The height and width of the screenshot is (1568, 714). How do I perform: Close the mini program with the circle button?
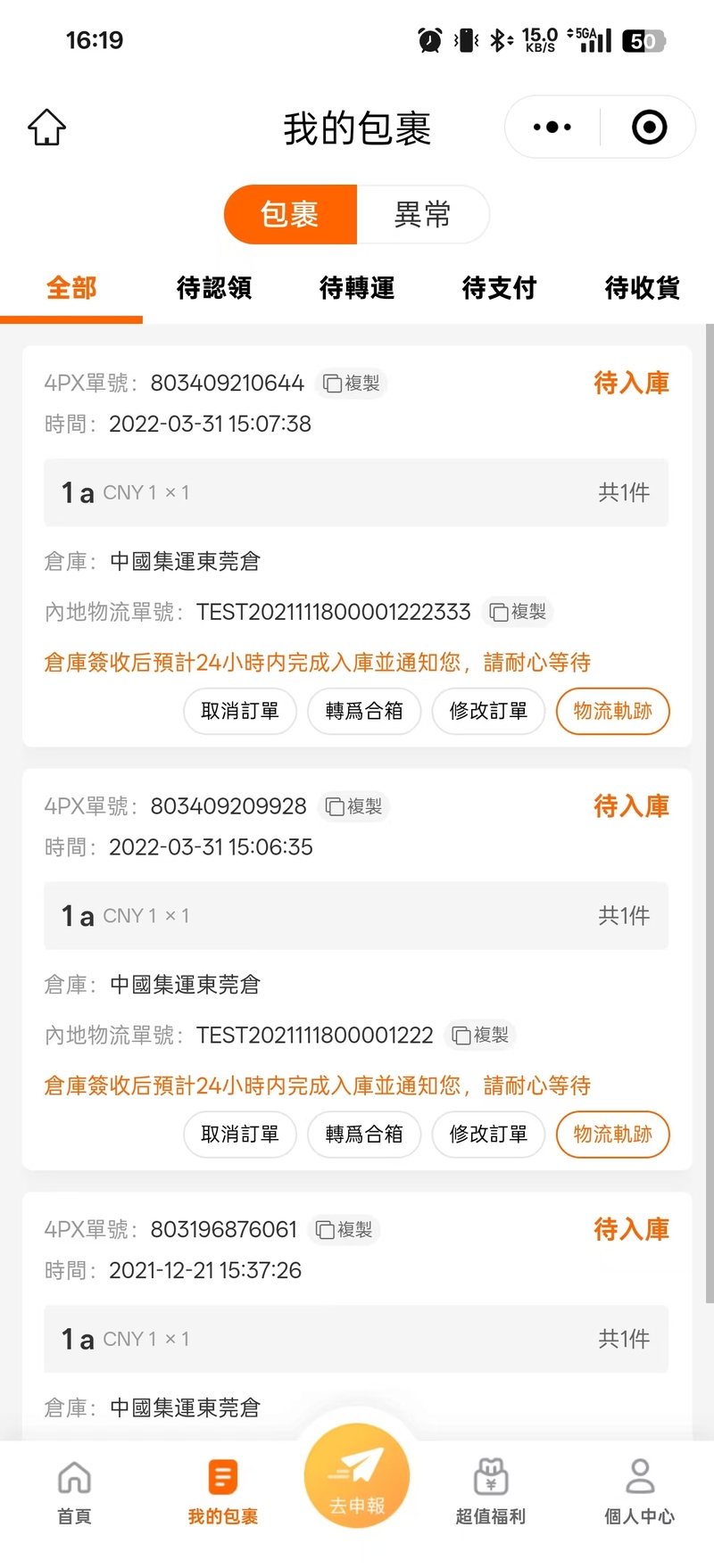(649, 128)
